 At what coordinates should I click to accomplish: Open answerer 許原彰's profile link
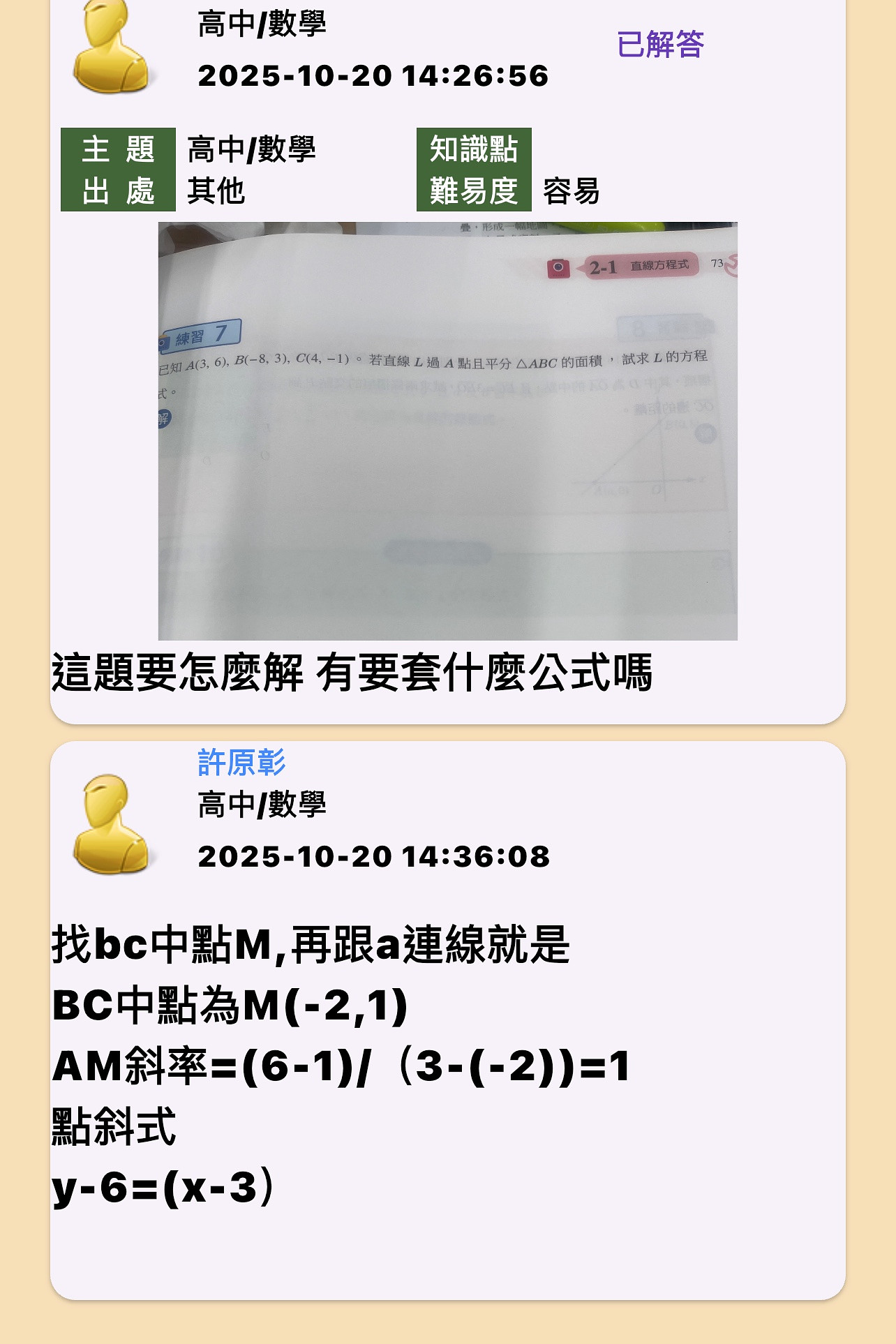pyautogui.click(x=241, y=763)
